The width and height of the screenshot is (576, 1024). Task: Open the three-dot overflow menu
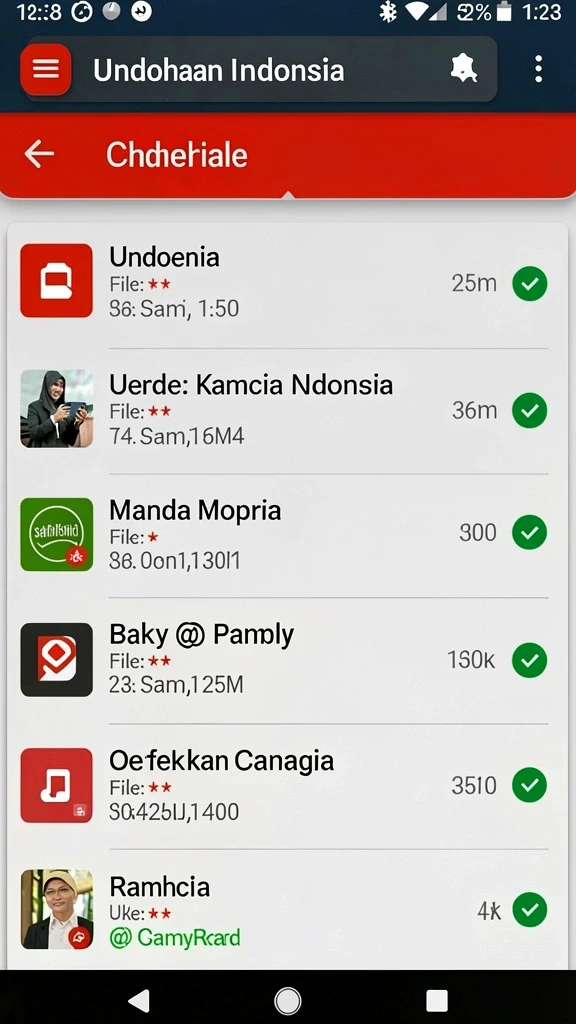tap(538, 69)
